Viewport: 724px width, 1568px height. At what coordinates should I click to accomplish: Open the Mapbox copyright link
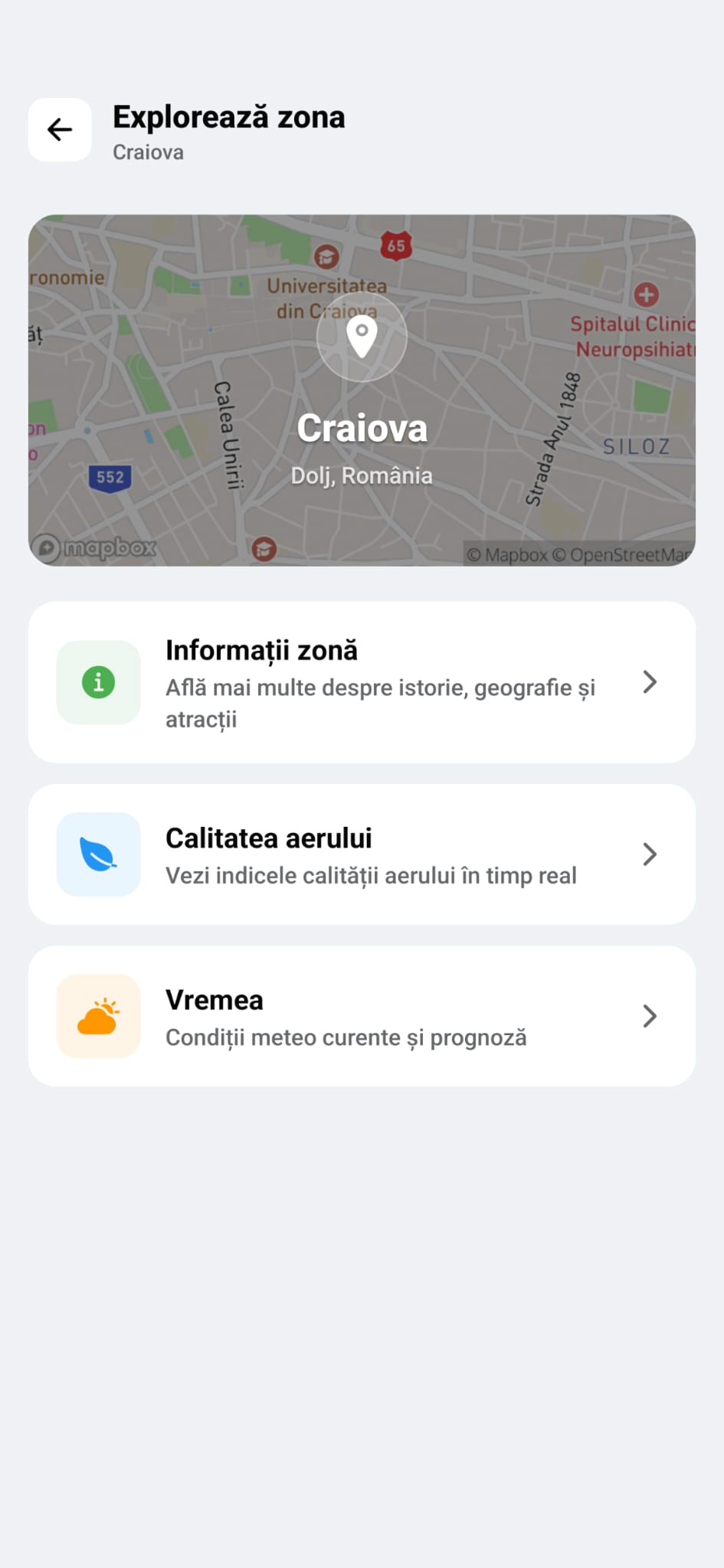tap(506, 555)
